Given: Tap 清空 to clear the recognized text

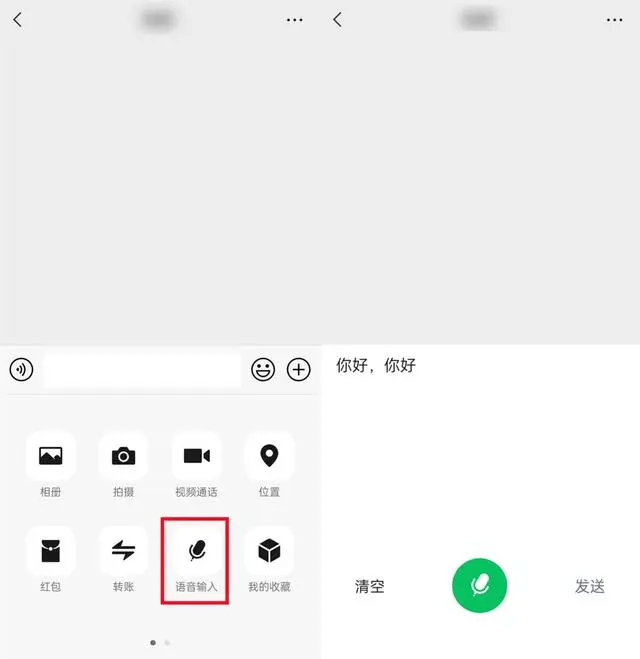Looking at the screenshot, I should (370, 587).
